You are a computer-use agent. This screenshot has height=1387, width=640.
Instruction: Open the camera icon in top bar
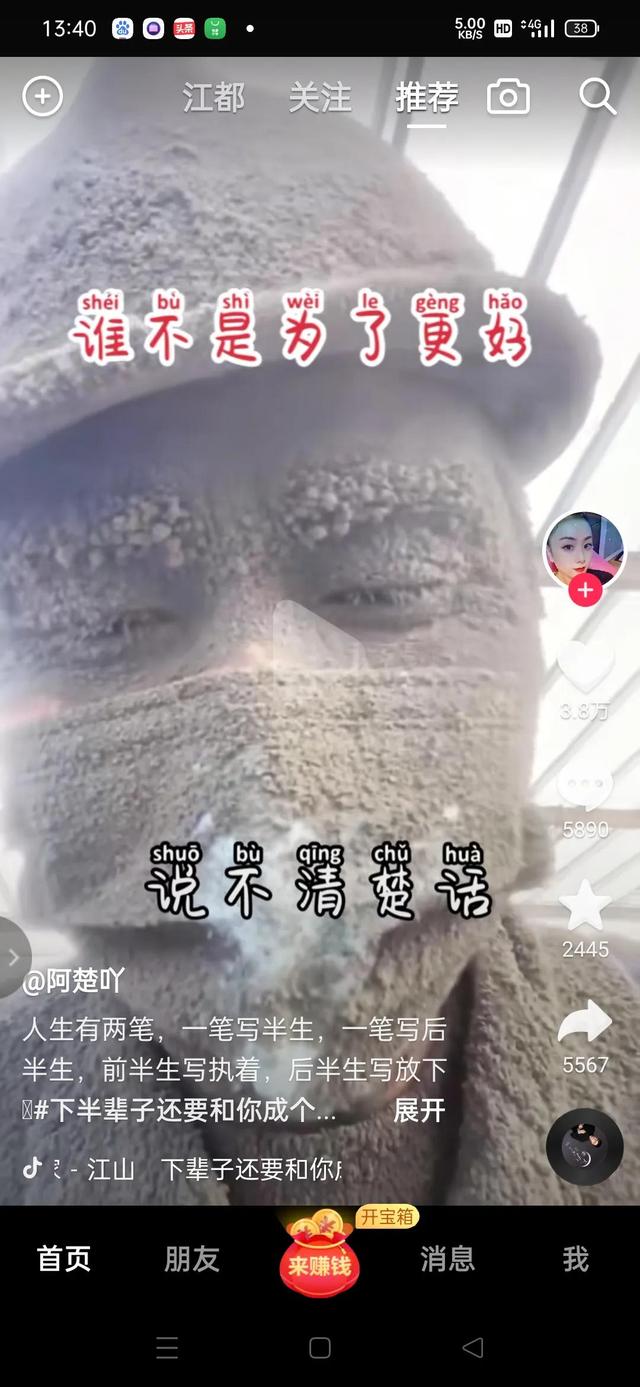[508, 97]
